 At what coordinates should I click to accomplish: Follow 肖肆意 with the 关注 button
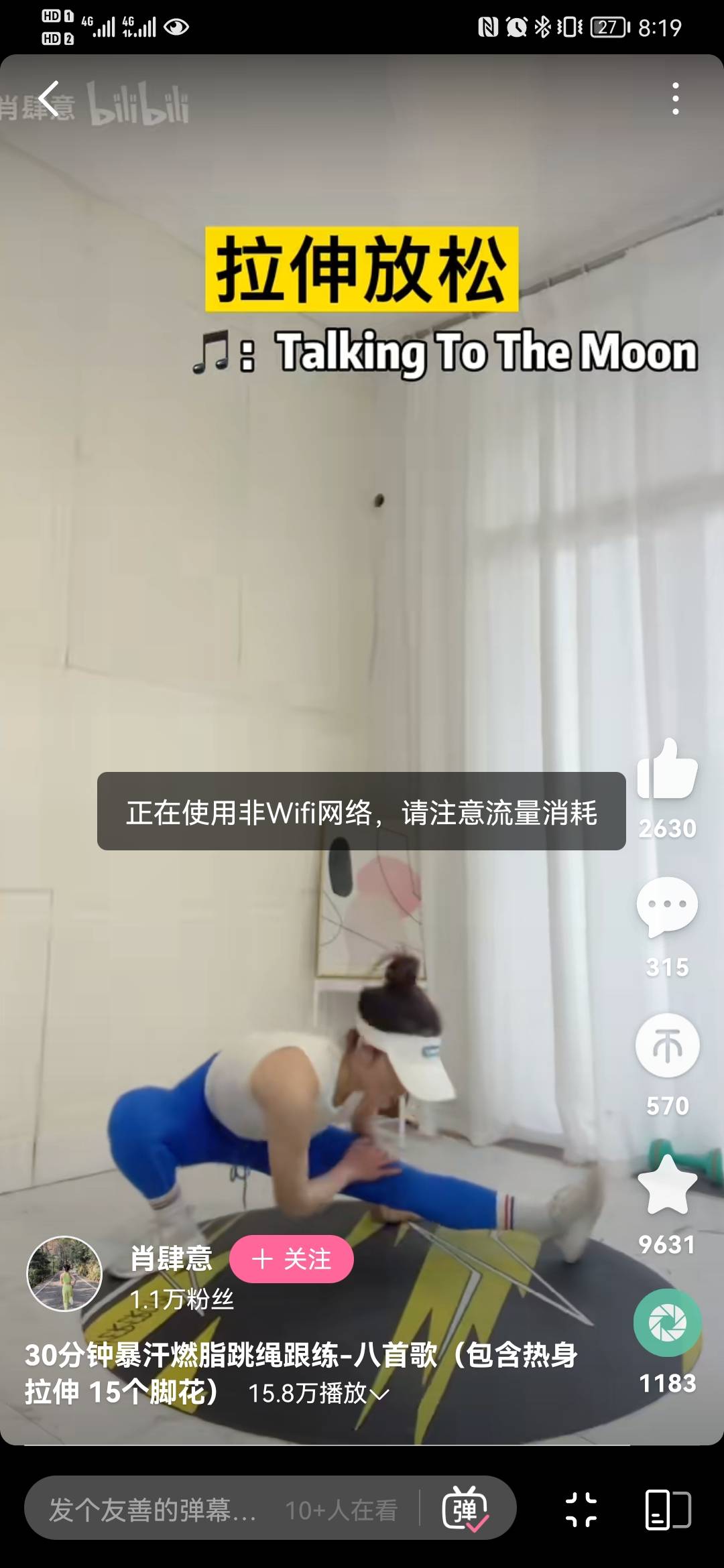(292, 1259)
